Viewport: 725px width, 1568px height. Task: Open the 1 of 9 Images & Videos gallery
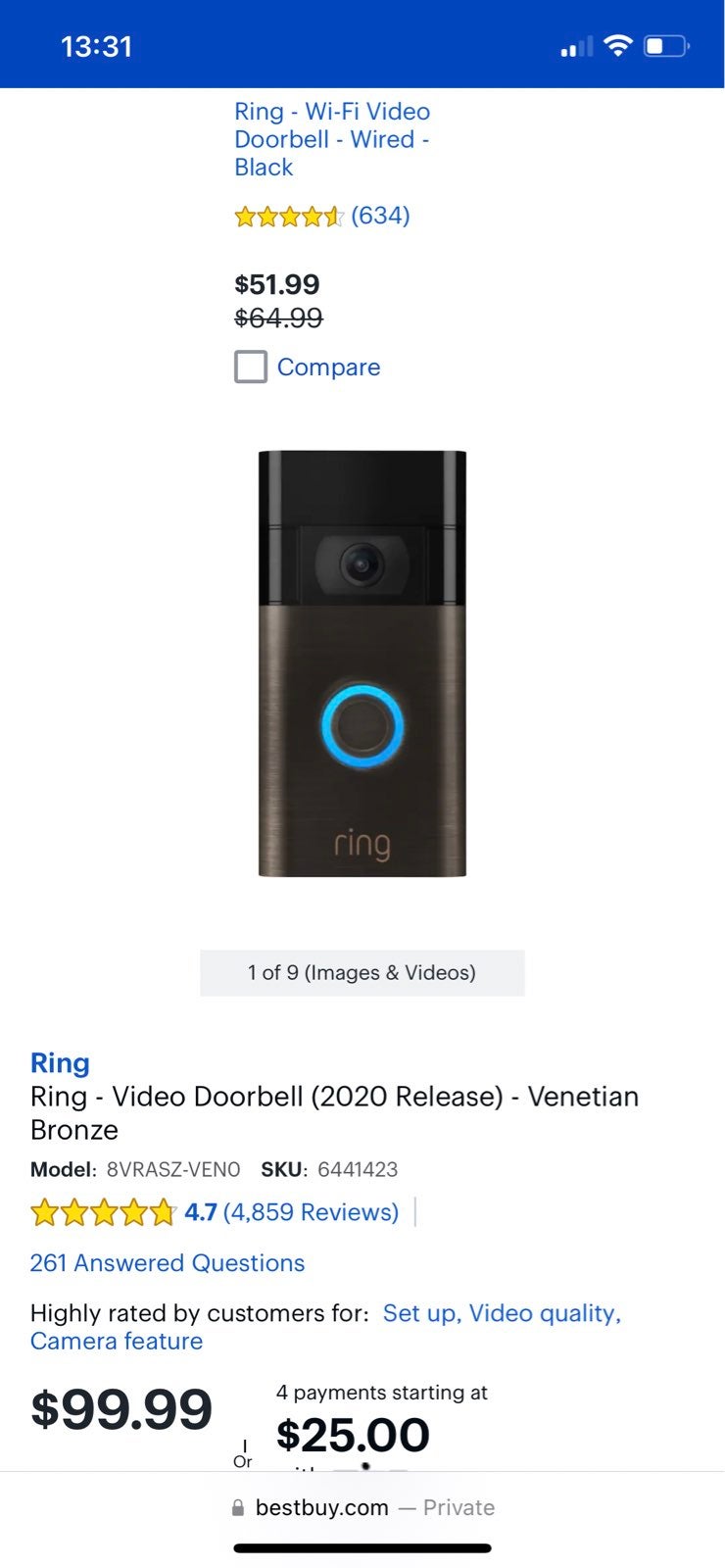[x=362, y=973]
